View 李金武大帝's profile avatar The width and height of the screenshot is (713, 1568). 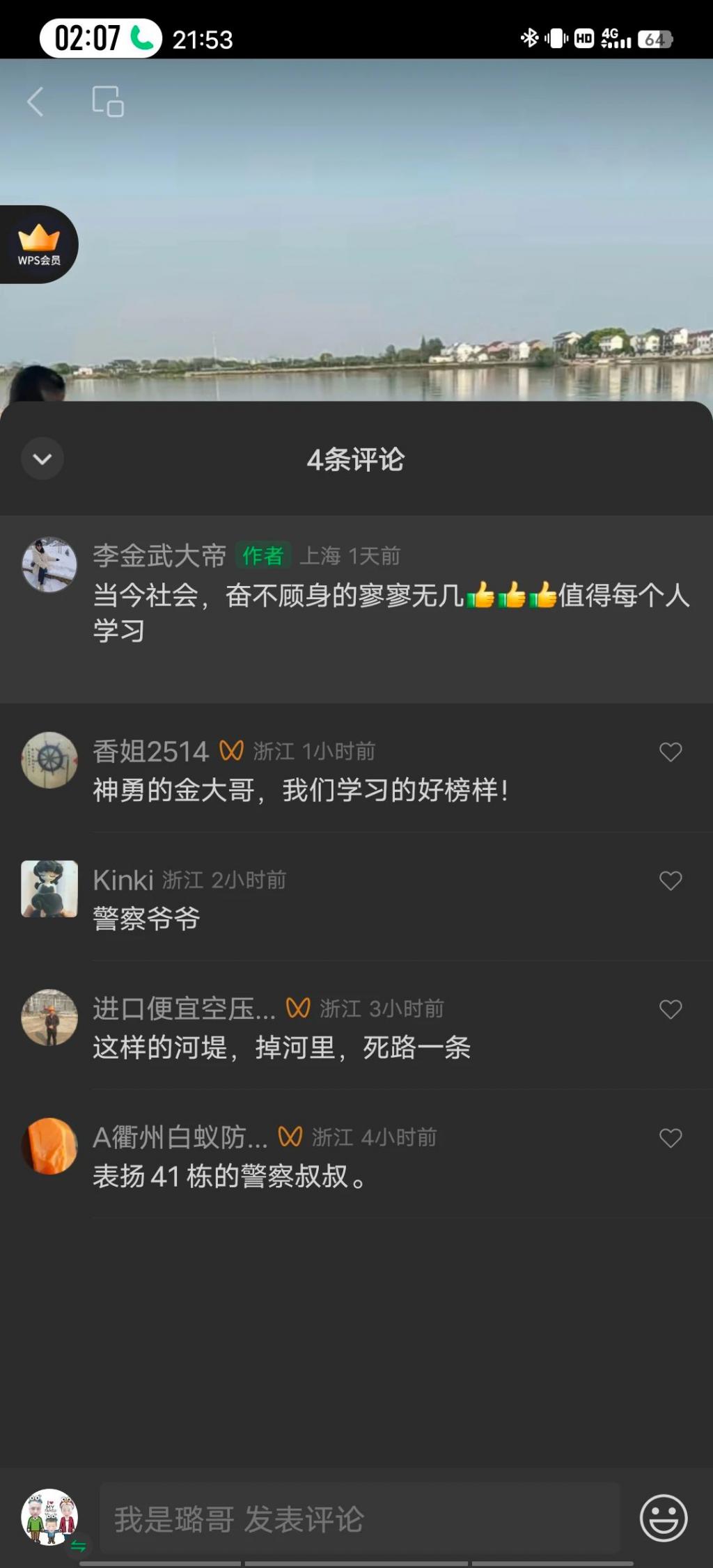click(x=49, y=564)
